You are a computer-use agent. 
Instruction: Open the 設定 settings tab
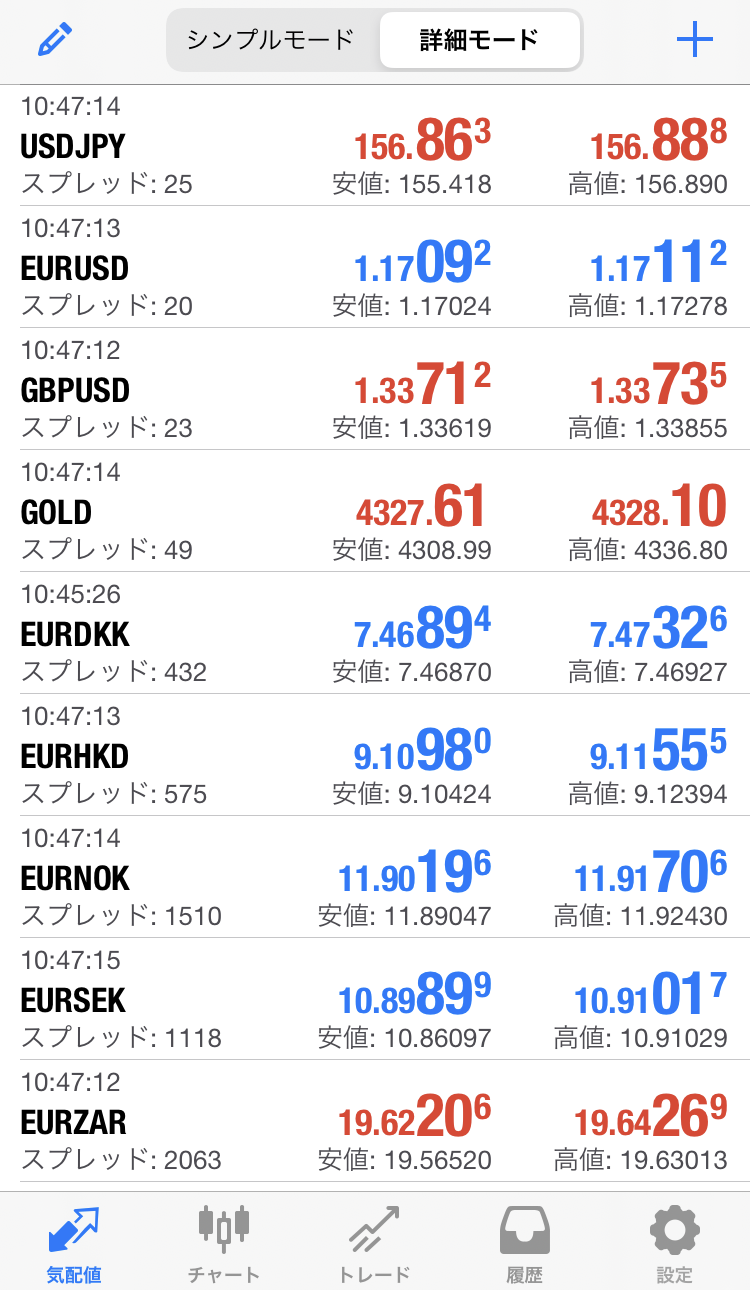pos(675,1244)
